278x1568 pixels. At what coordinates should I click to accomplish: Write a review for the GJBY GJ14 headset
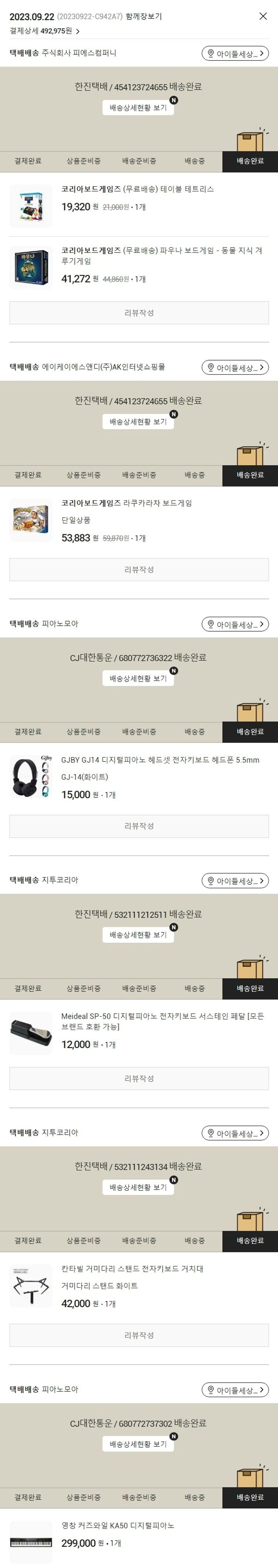[x=139, y=826]
